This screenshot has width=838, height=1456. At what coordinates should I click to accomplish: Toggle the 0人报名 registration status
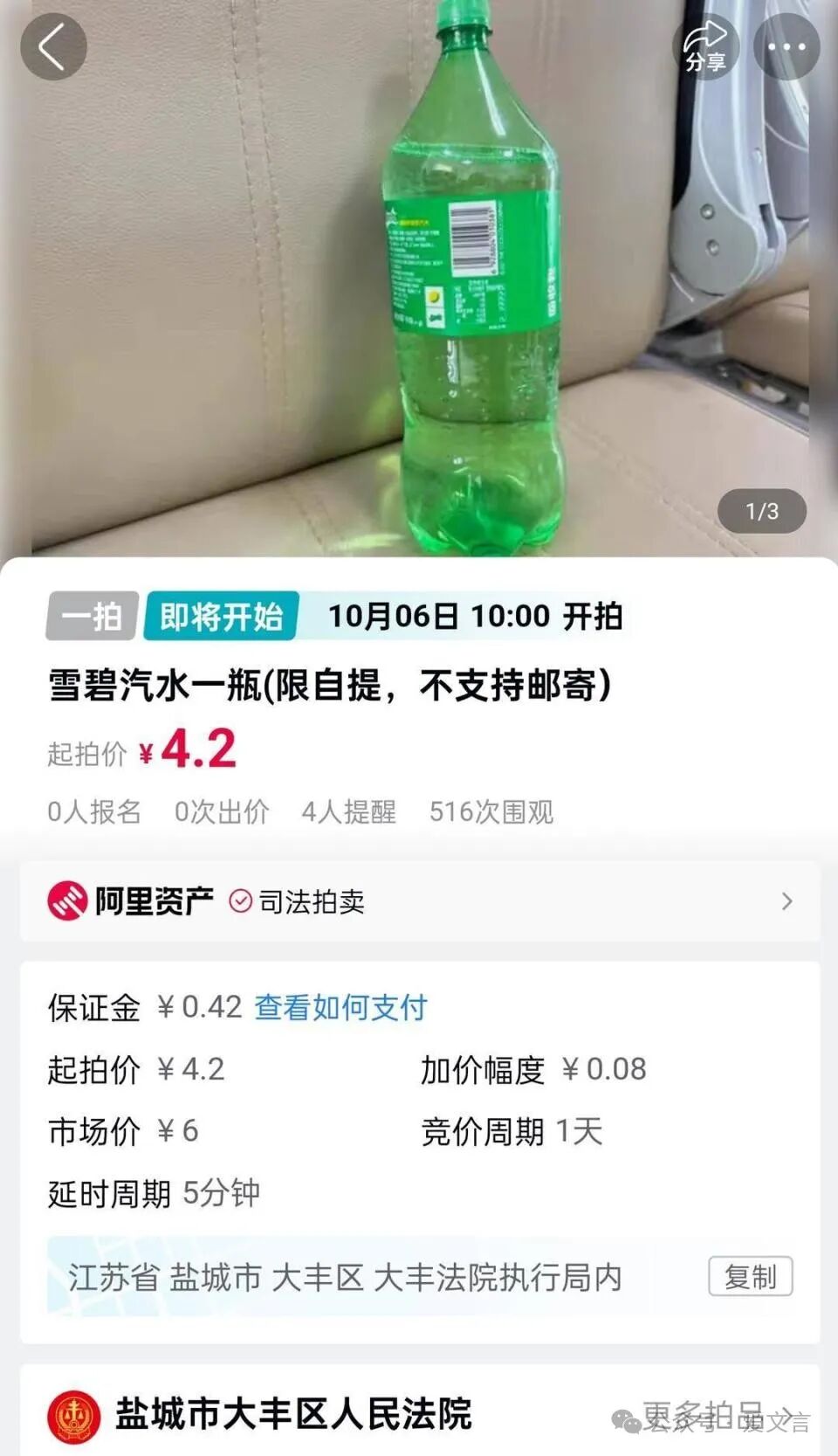pos(93,812)
